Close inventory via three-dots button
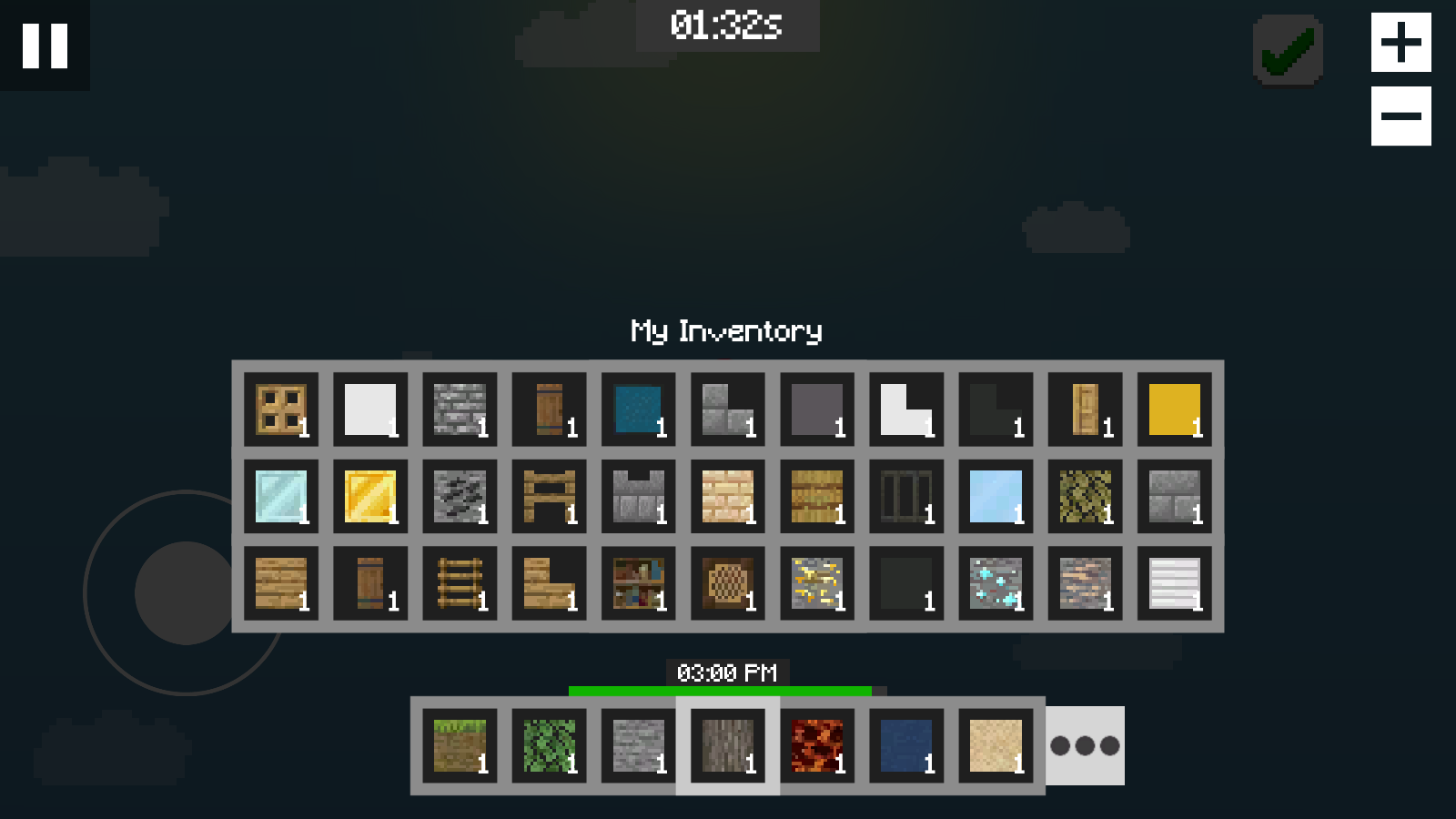The image size is (1456, 819). pyautogui.click(x=1085, y=746)
